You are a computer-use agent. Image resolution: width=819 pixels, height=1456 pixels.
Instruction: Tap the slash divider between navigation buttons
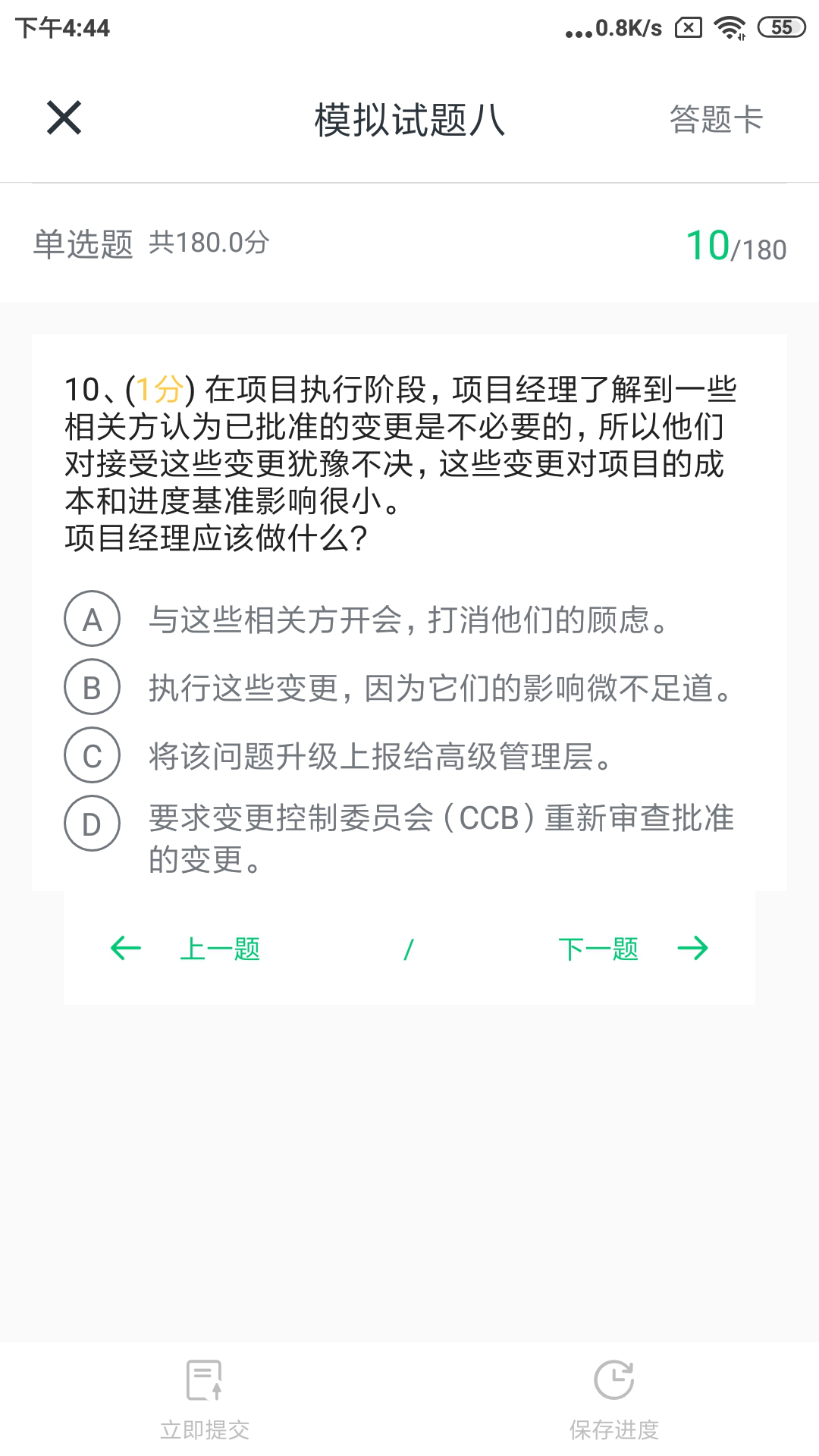[409, 948]
